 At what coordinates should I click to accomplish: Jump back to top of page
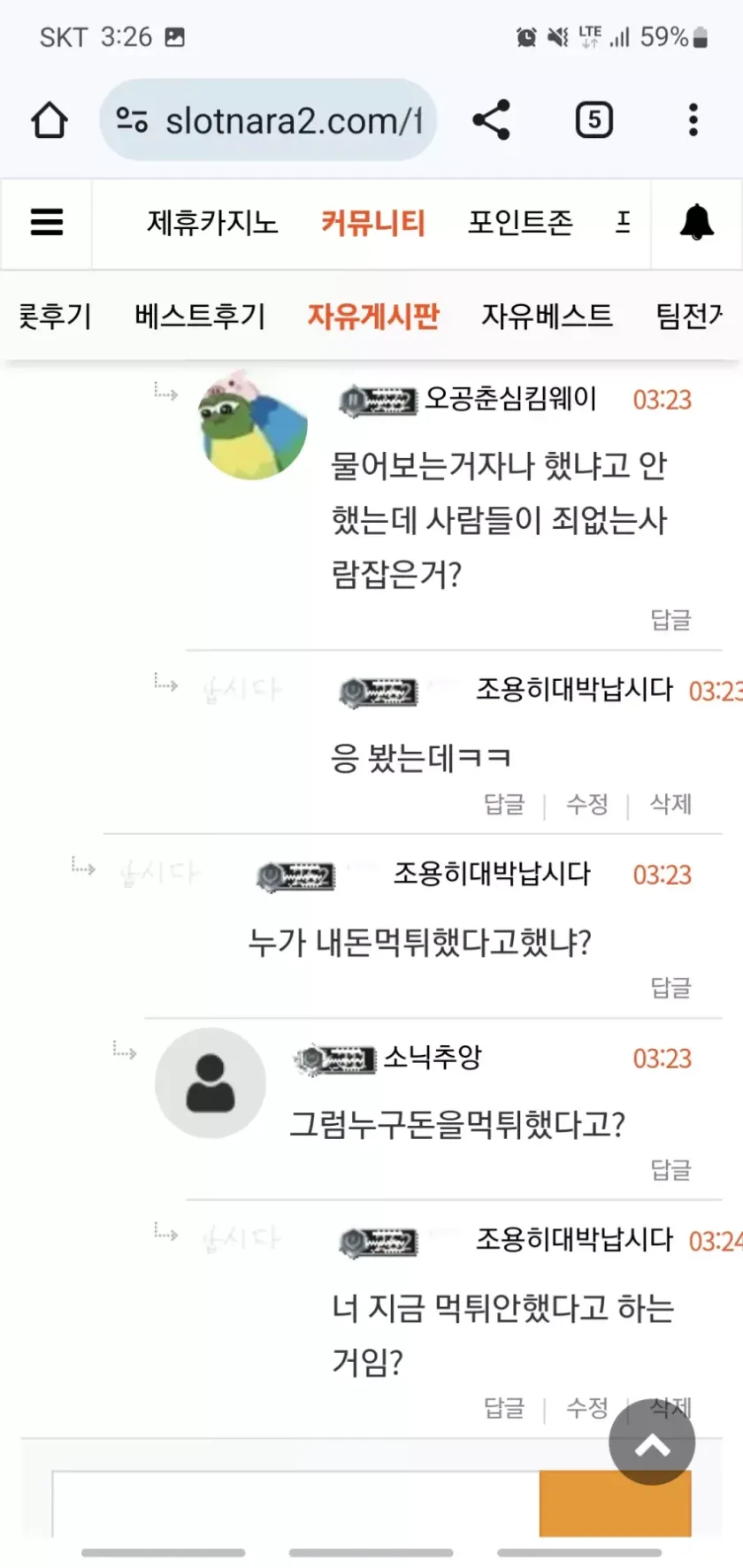(x=652, y=1442)
